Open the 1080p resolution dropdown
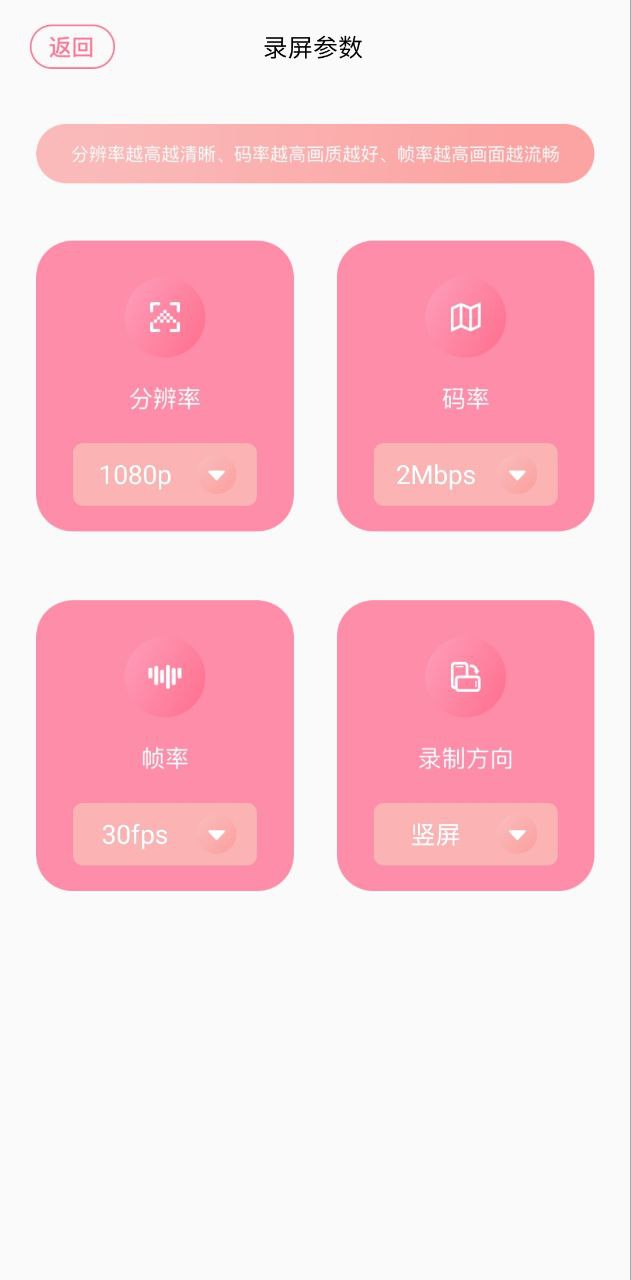Screen dimensions: 631x1280 [165, 475]
